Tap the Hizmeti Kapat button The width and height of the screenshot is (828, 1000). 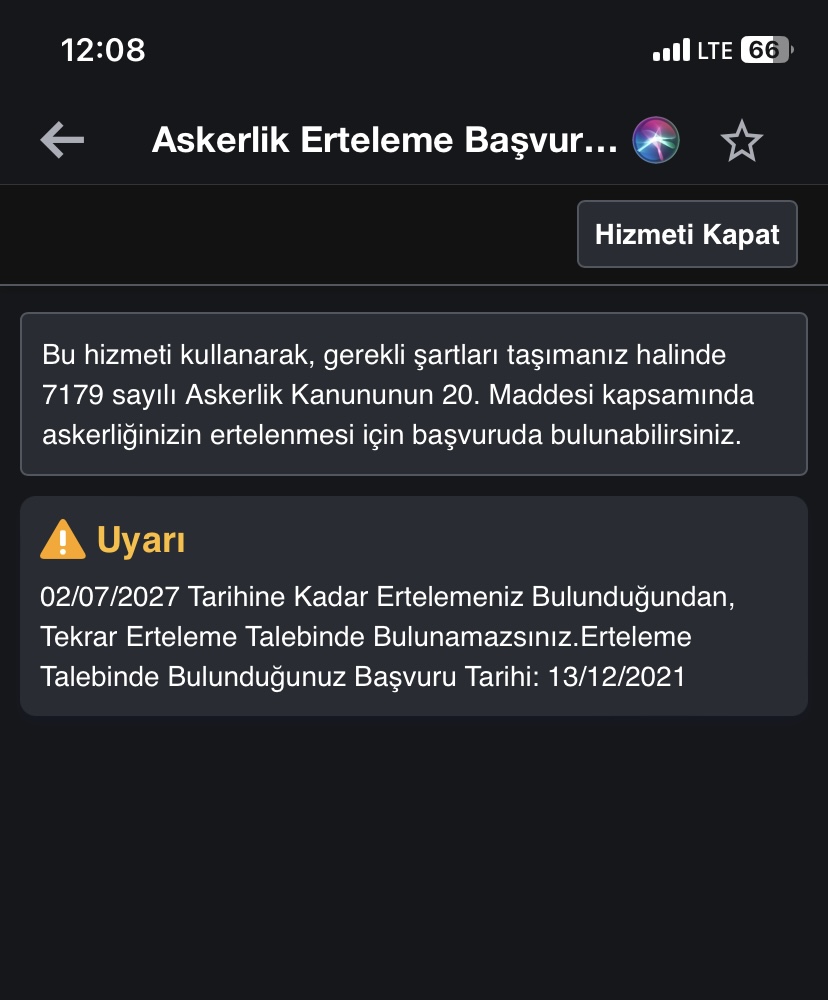687,235
